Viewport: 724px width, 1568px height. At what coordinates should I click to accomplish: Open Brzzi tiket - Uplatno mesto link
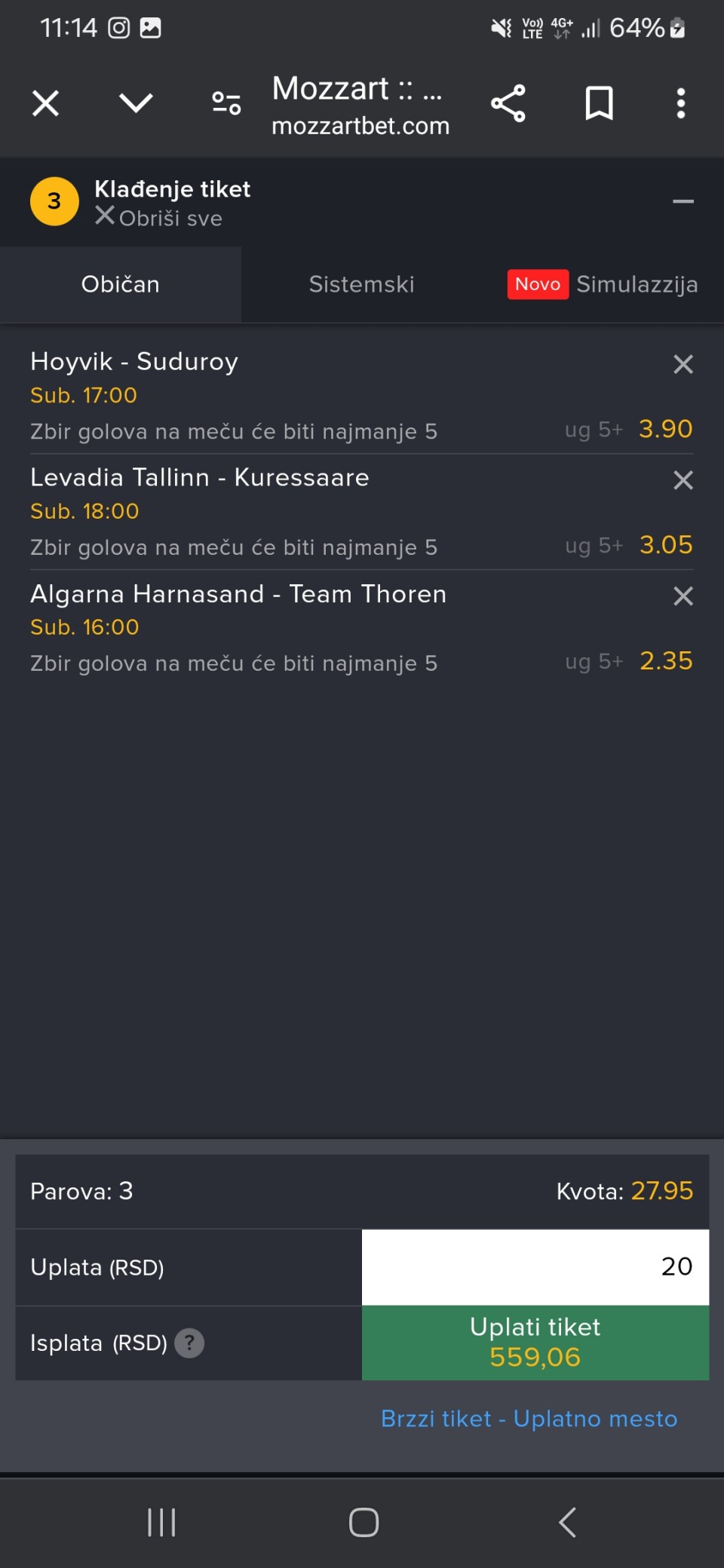tap(529, 1419)
